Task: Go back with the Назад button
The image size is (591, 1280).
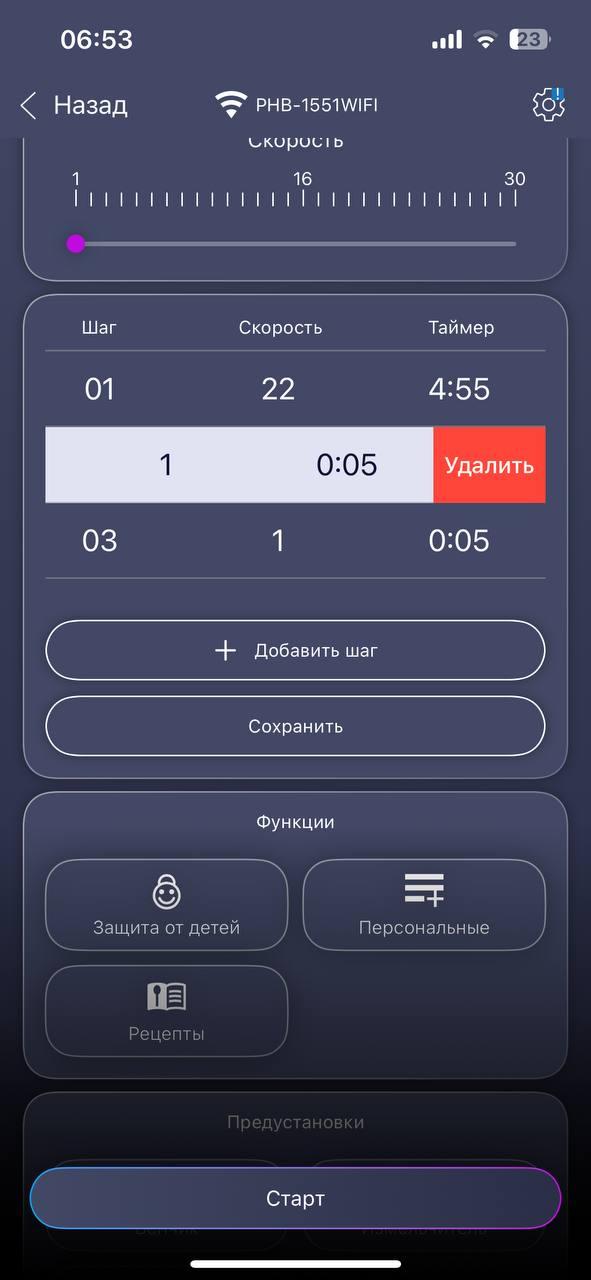Action: (x=73, y=105)
